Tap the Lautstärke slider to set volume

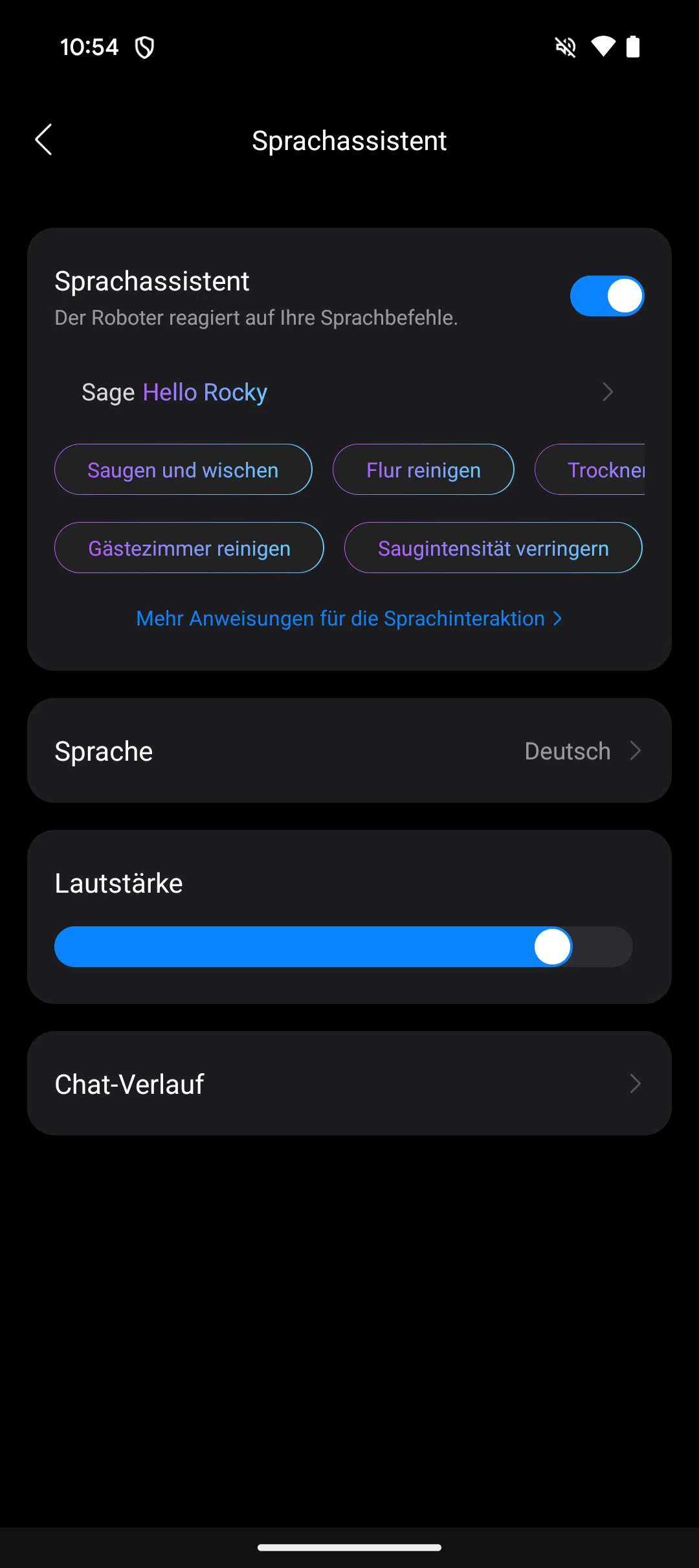click(344, 946)
